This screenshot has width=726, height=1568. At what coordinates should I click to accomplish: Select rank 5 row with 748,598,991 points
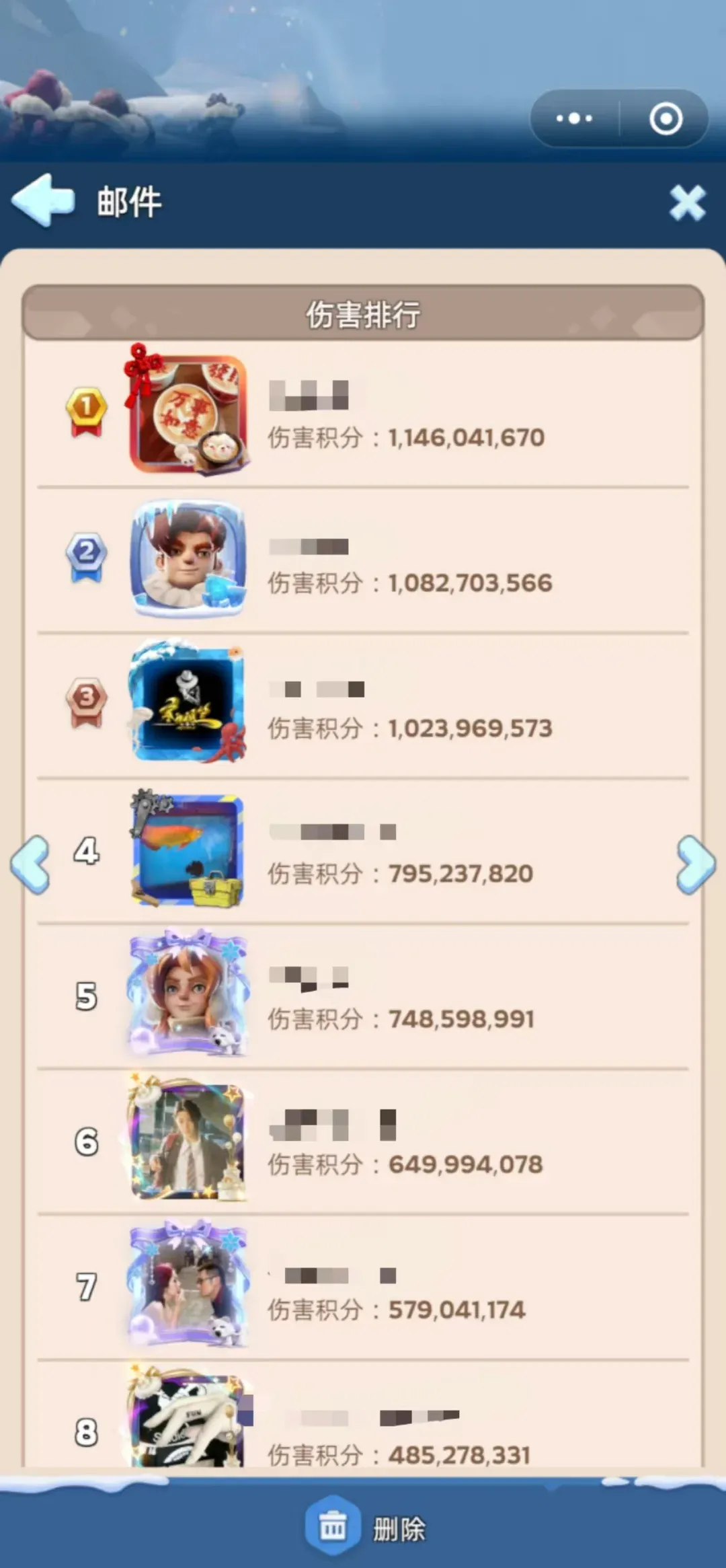363,996
